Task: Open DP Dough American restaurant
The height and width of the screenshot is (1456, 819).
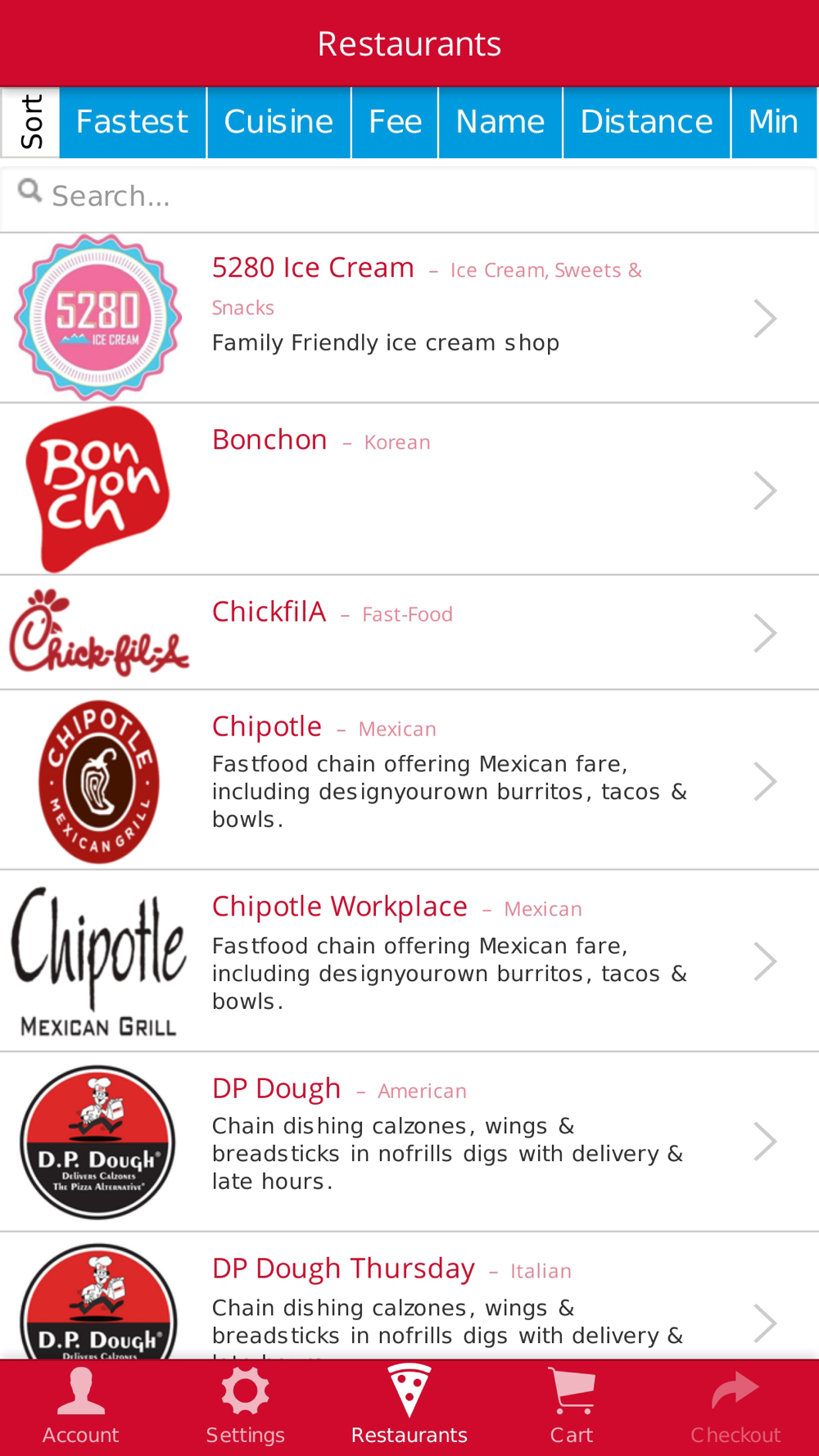Action: click(409, 1141)
